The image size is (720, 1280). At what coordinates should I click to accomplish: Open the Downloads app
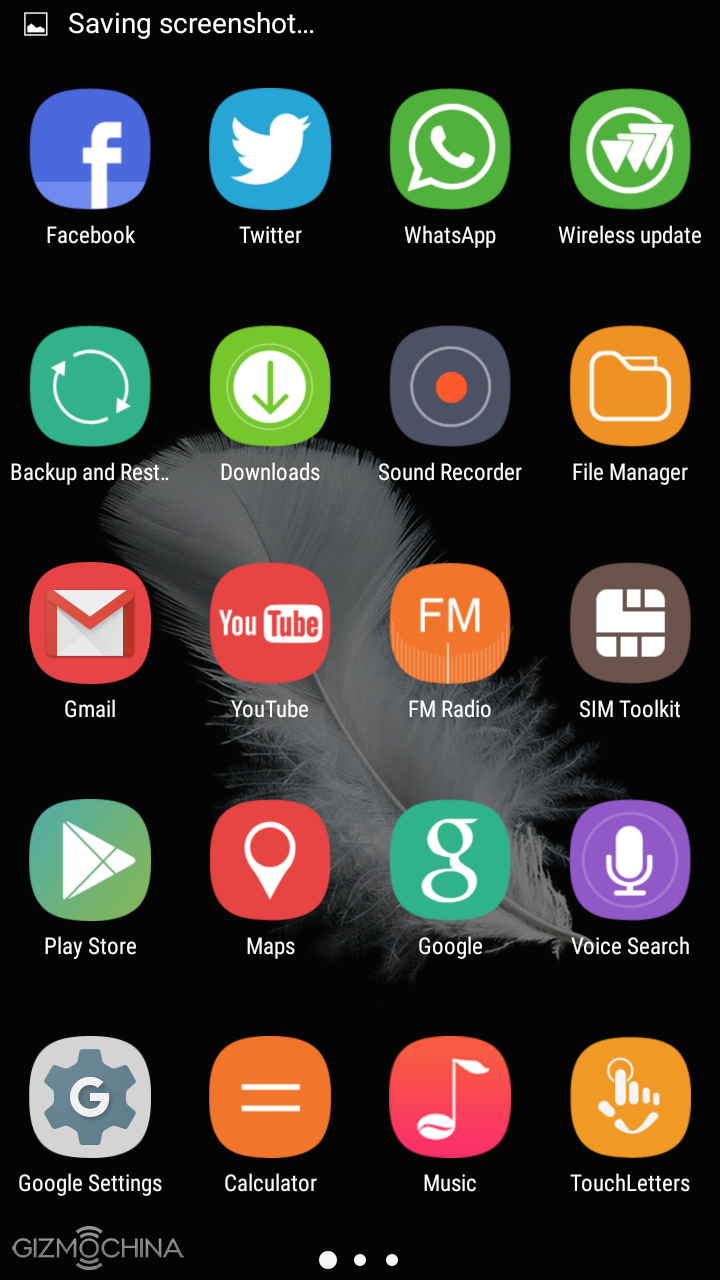coord(270,386)
